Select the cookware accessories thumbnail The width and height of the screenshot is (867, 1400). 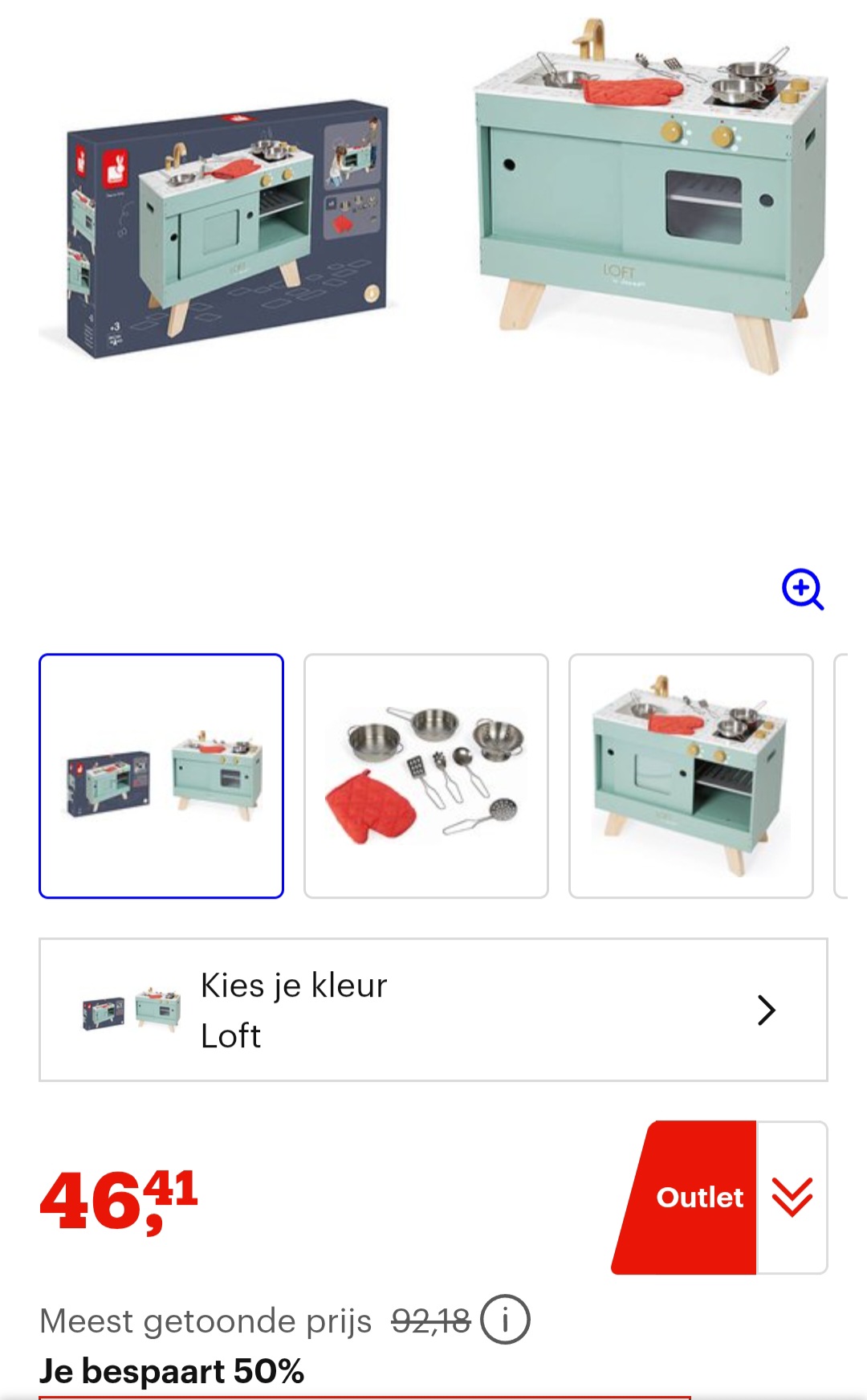point(426,775)
